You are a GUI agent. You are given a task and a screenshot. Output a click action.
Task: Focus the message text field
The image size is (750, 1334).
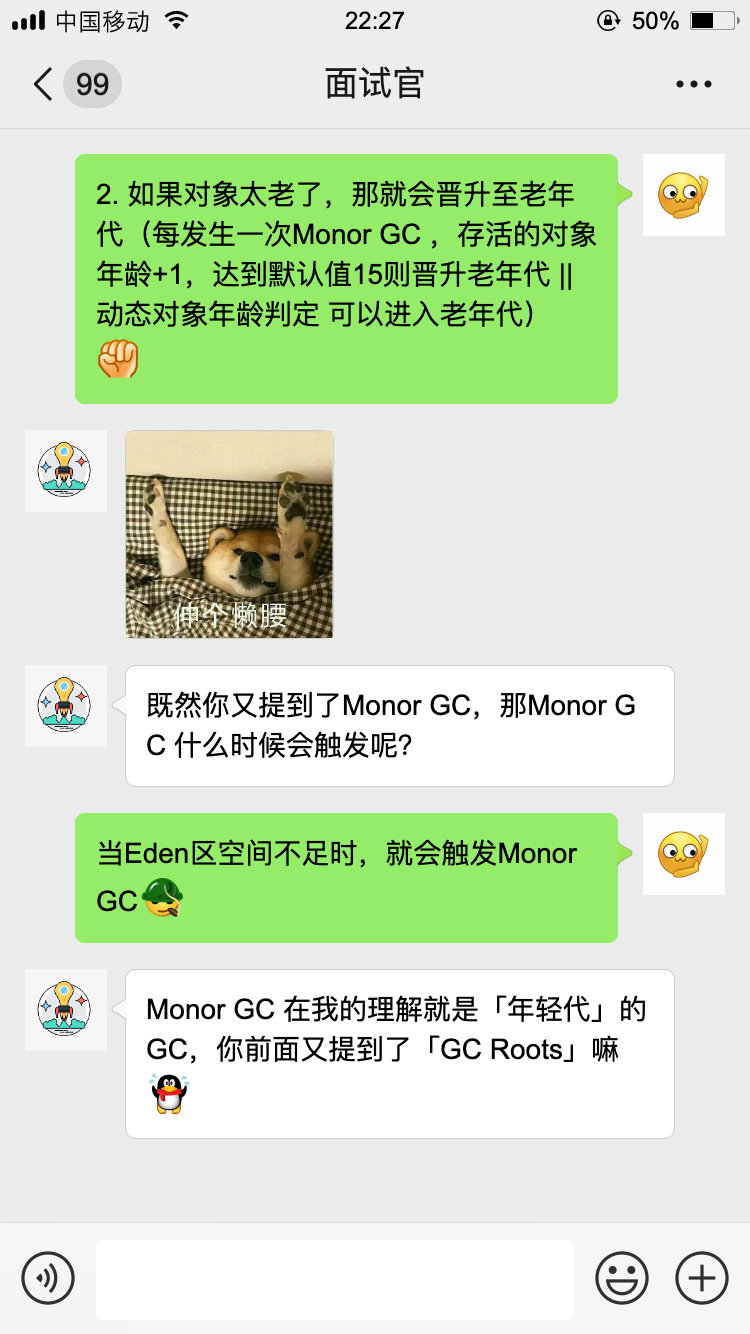click(x=335, y=1279)
